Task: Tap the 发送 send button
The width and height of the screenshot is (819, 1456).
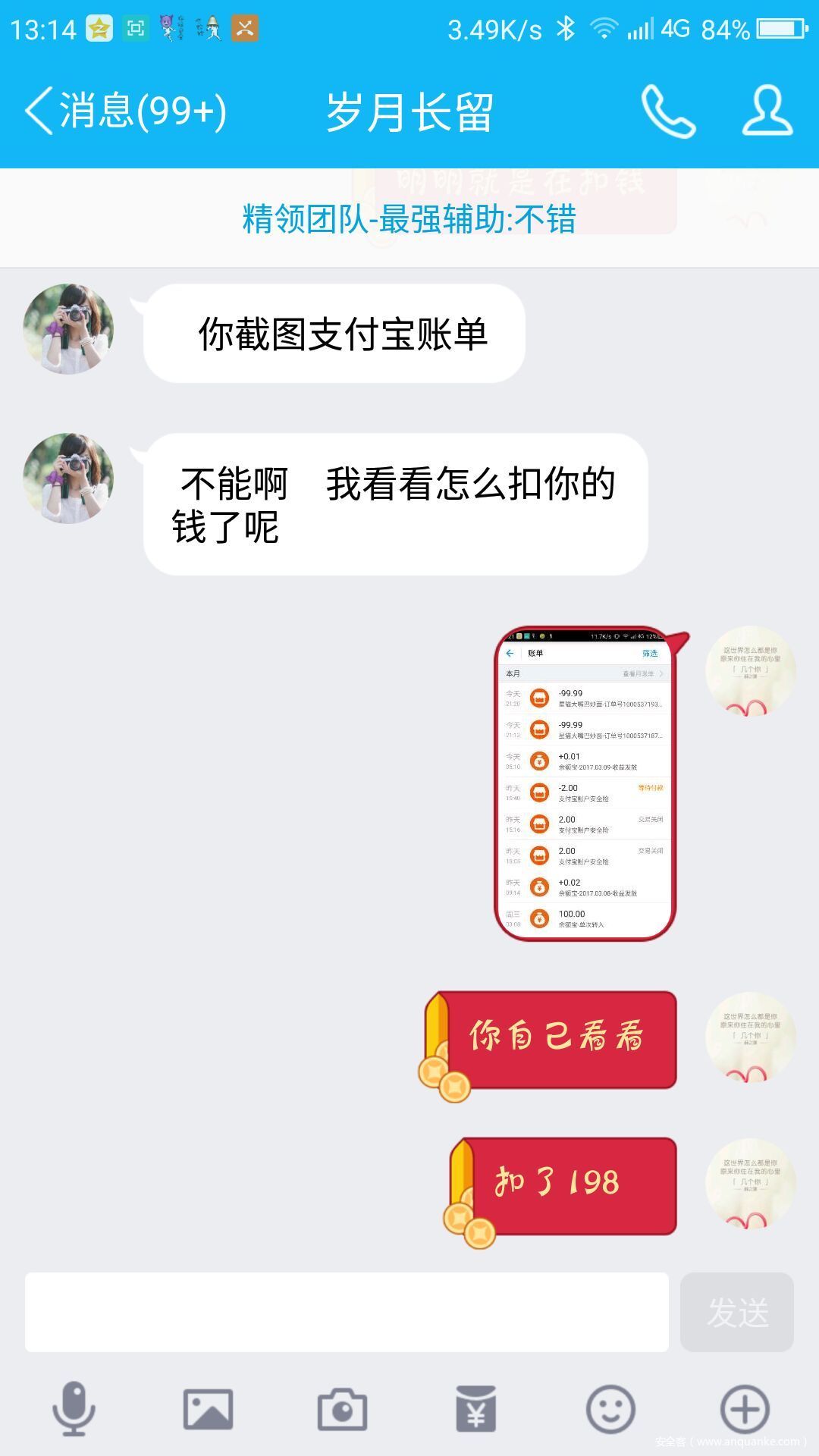Action: click(736, 1312)
